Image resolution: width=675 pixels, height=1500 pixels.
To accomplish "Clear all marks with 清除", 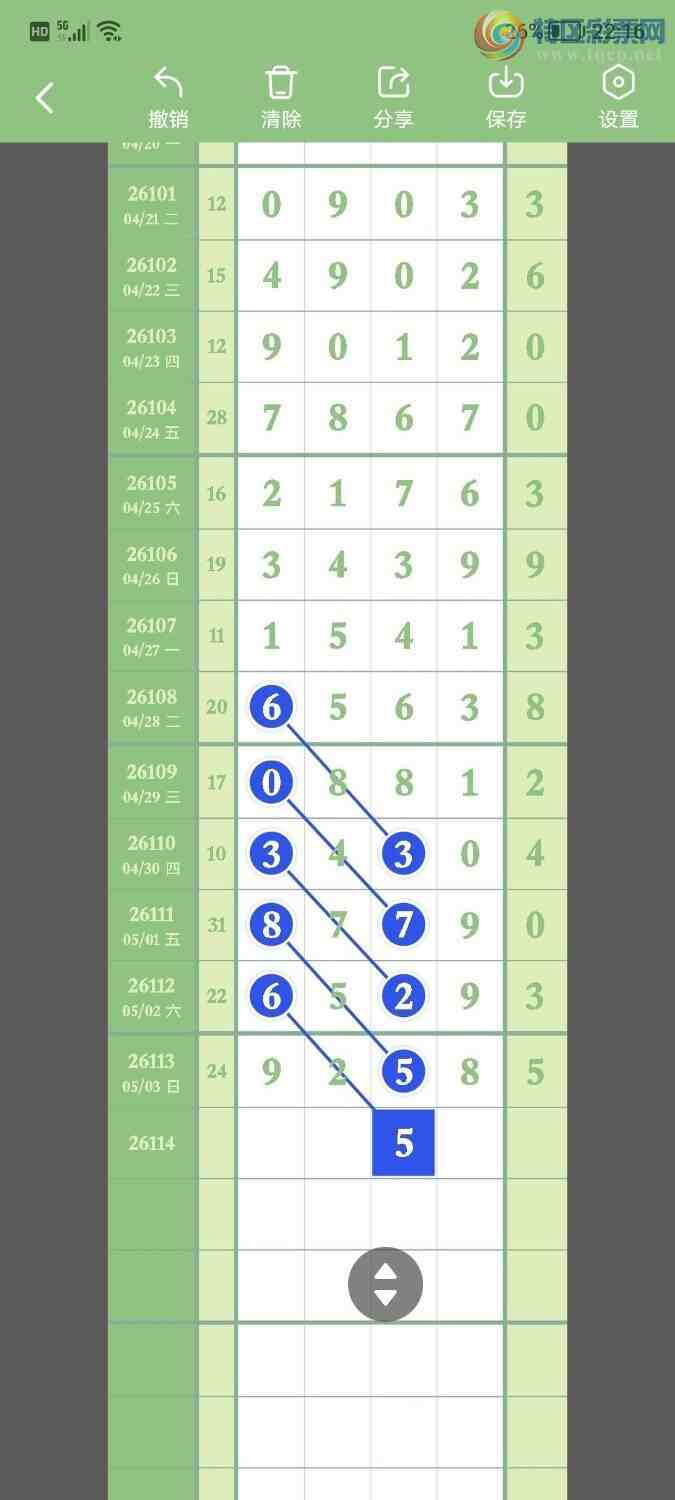I will [281, 98].
